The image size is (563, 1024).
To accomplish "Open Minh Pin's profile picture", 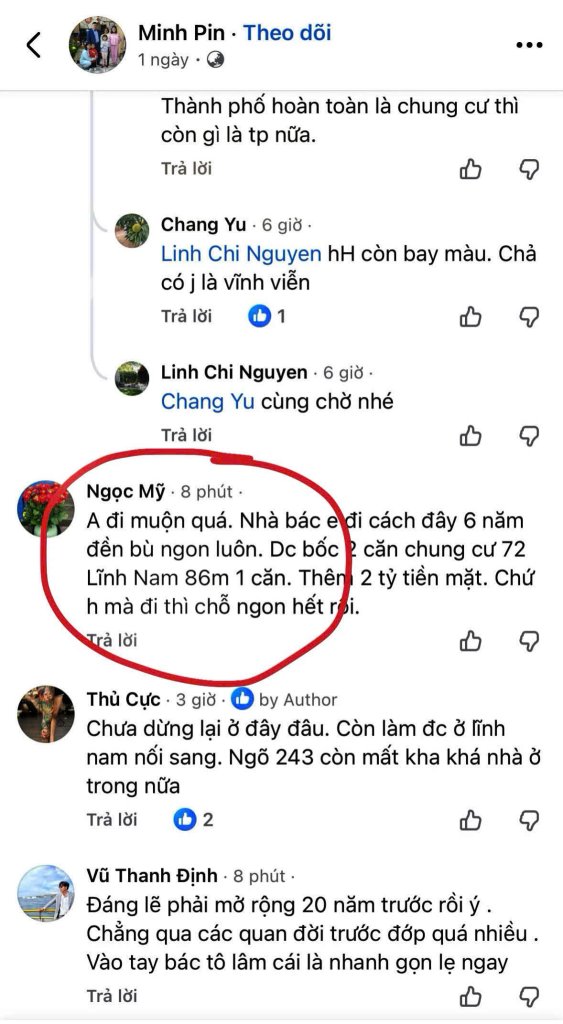I will pos(97,44).
